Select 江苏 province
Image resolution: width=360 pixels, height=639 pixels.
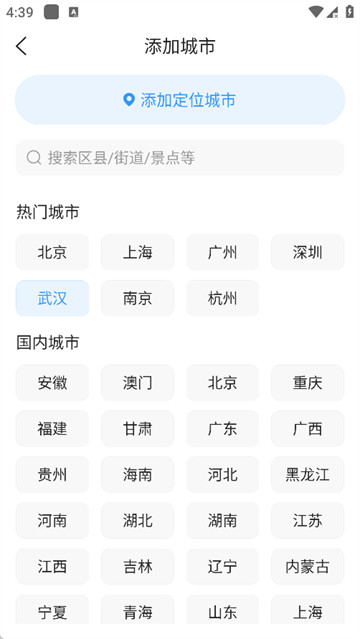coord(307,521)
